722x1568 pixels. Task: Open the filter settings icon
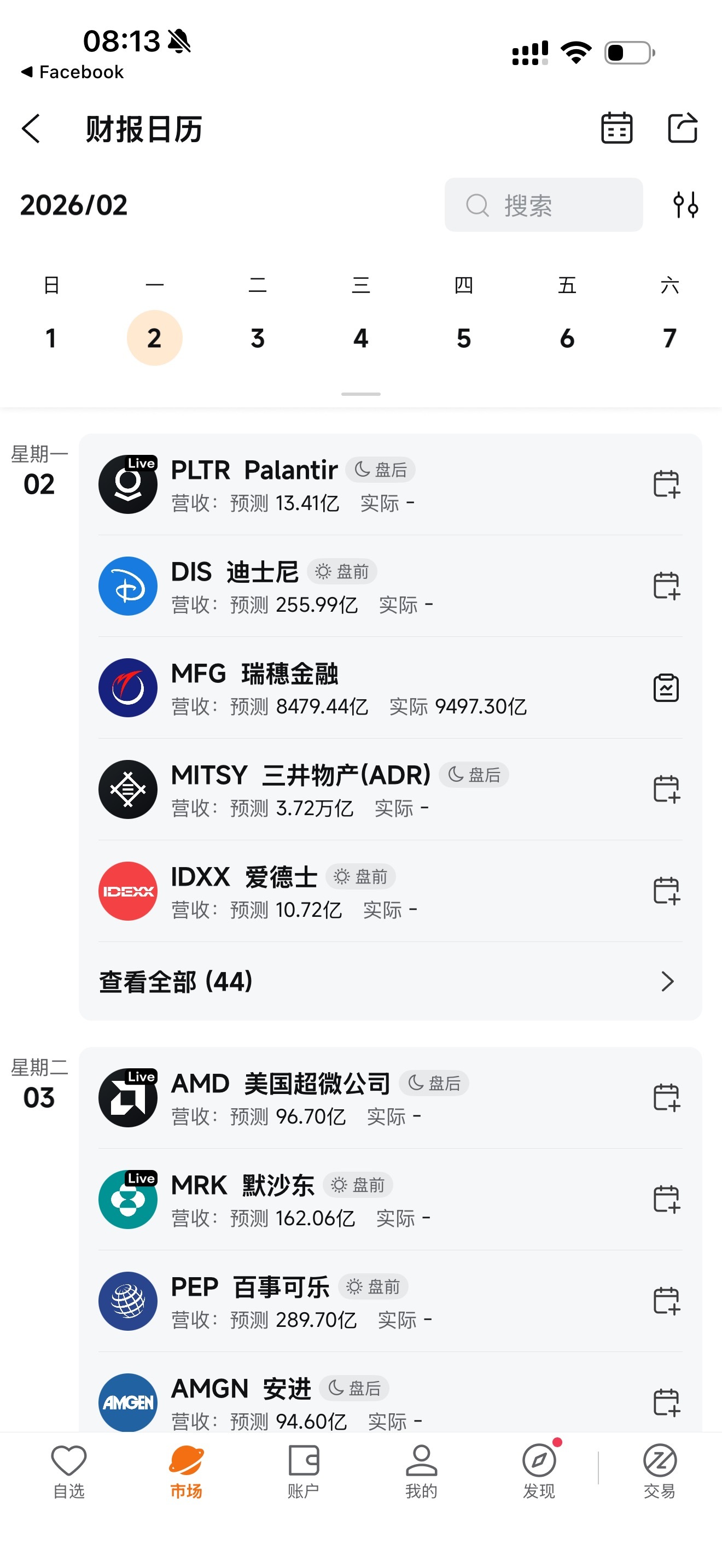pyautogui.click(x=685, y=205)
